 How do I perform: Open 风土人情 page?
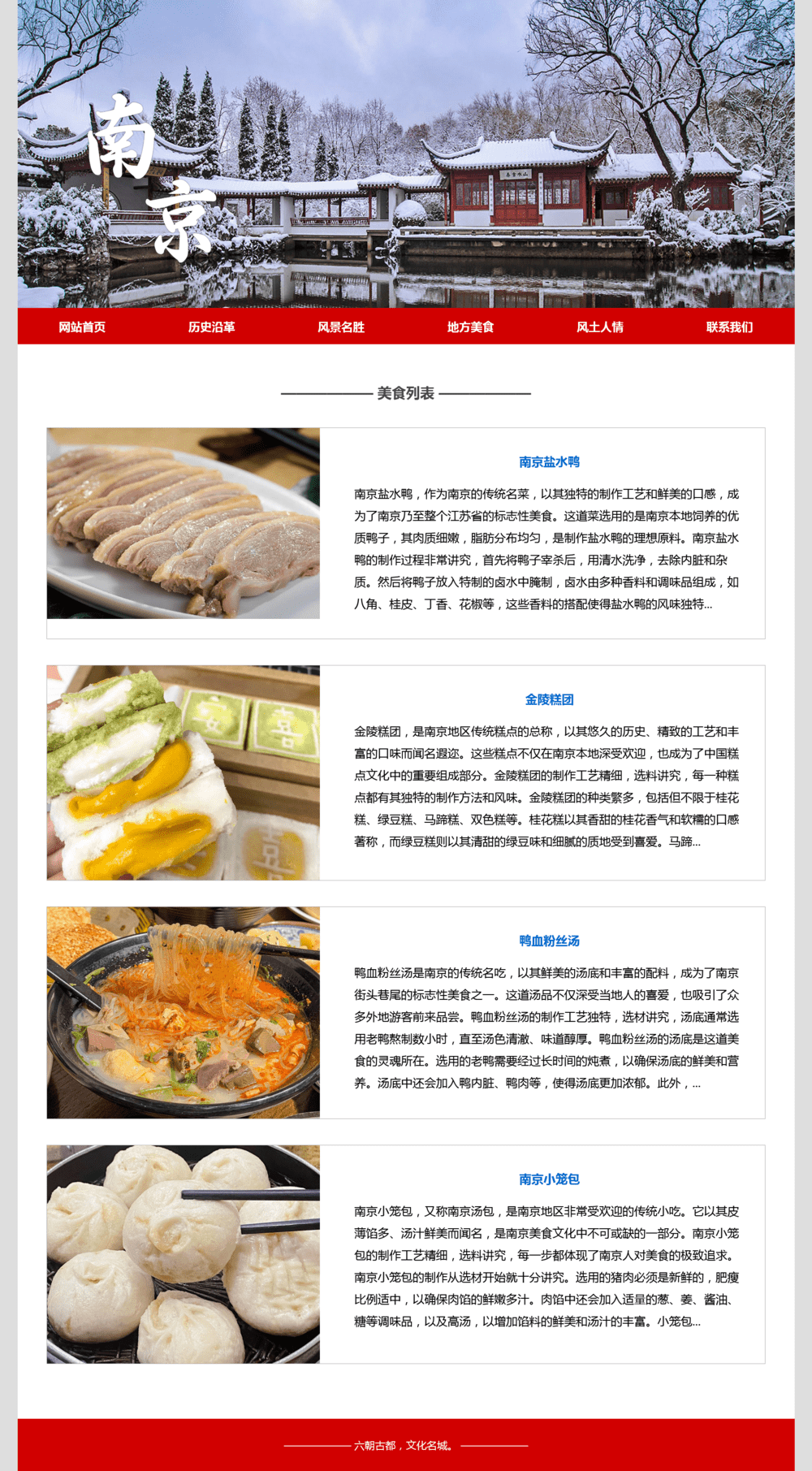[600, 327]
